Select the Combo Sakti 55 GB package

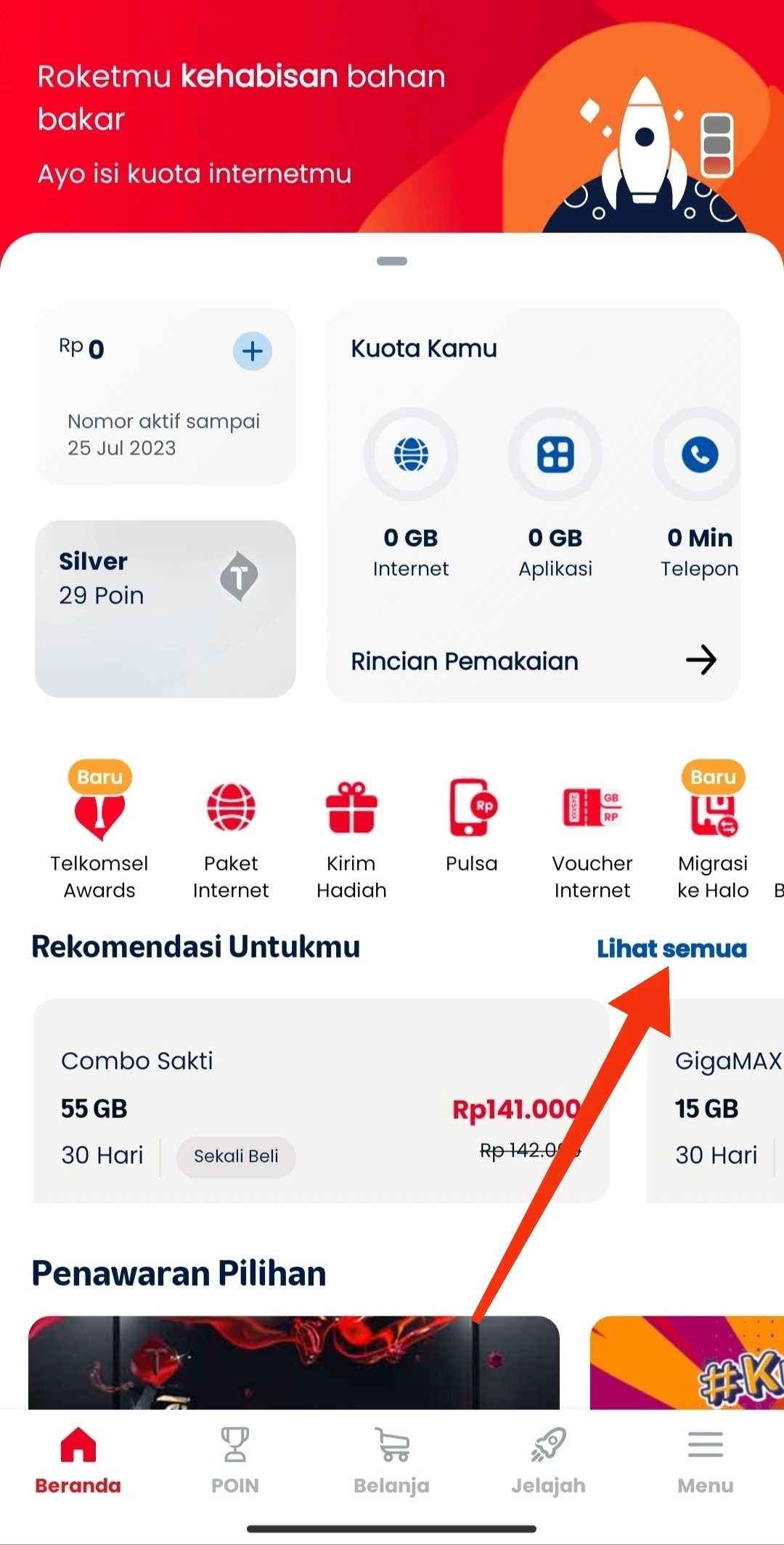tap(321, 1101)
